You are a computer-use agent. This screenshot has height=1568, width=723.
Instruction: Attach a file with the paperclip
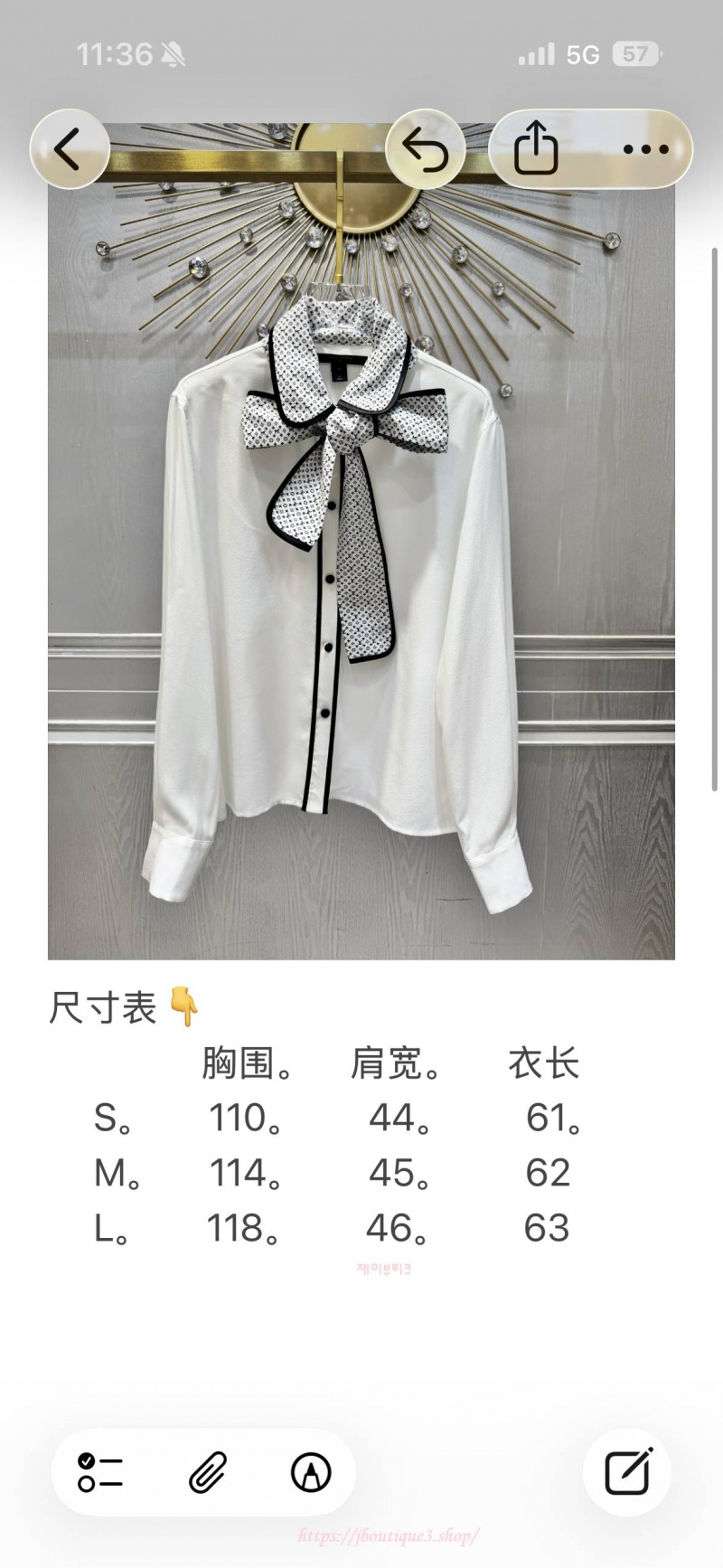tap(207, 1472)
